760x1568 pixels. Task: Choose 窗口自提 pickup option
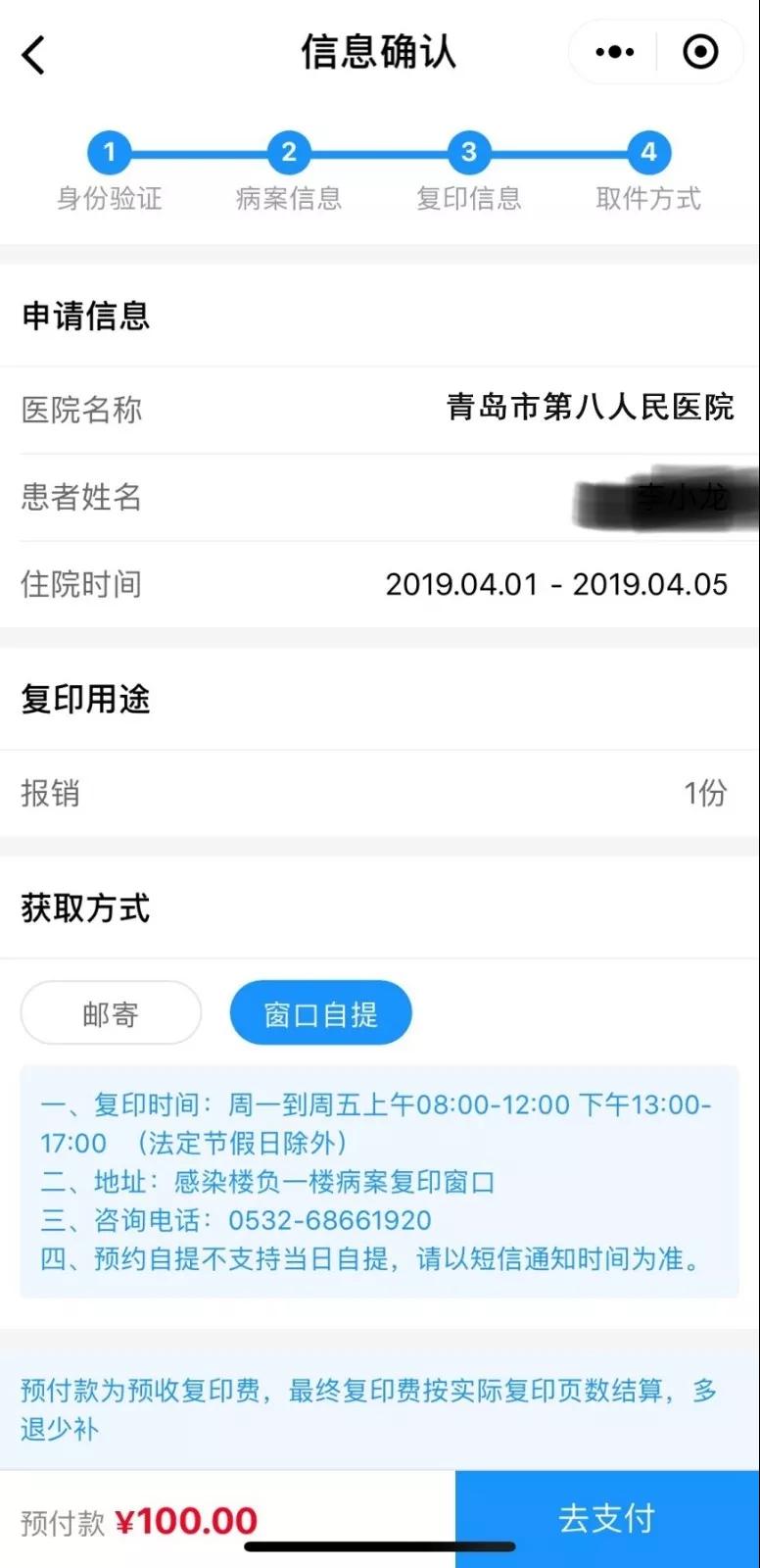(x=320, y=1013)
